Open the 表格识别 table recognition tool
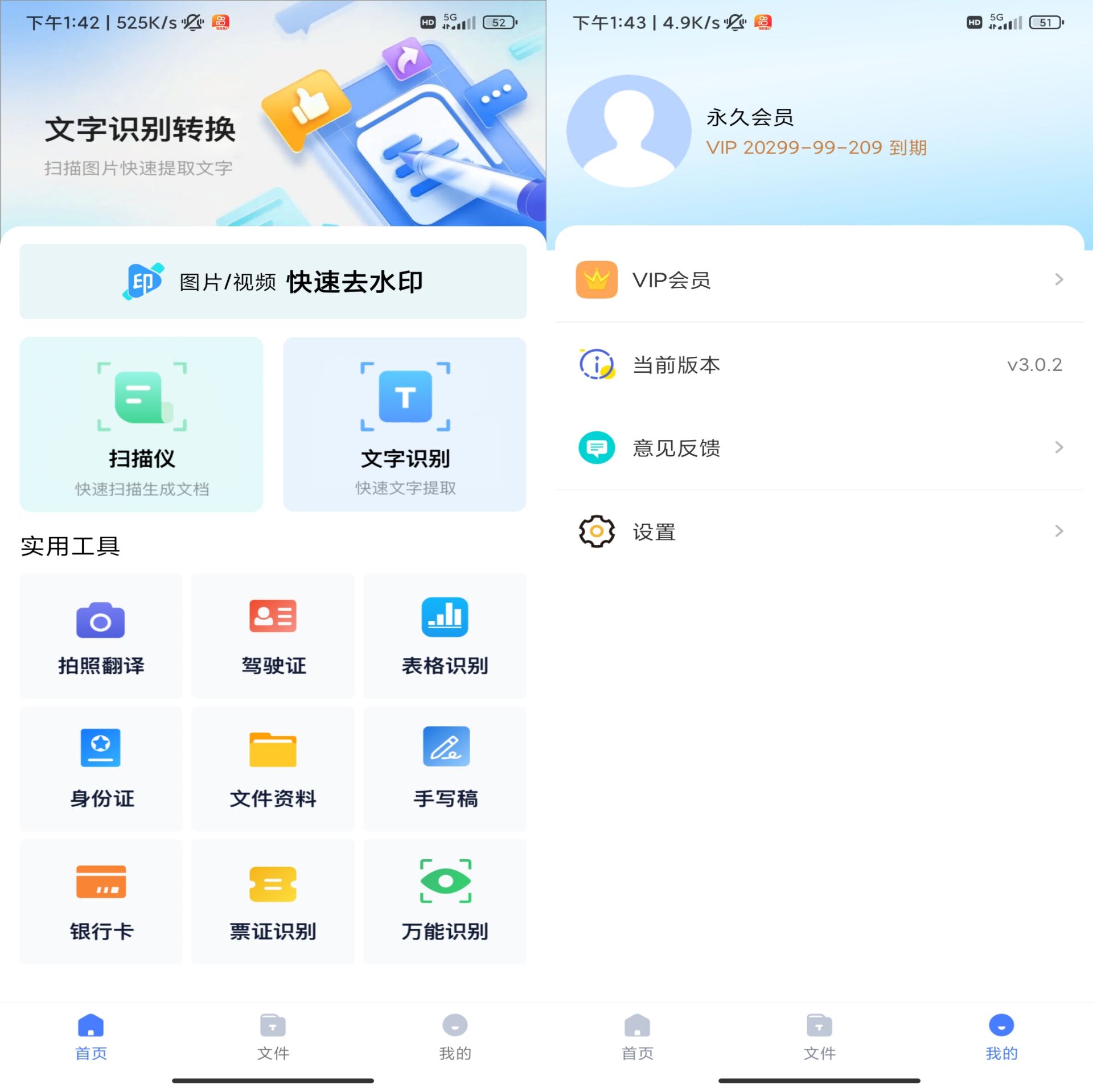The width and height of the screenshot is (1093, 1092). (445, 636)
